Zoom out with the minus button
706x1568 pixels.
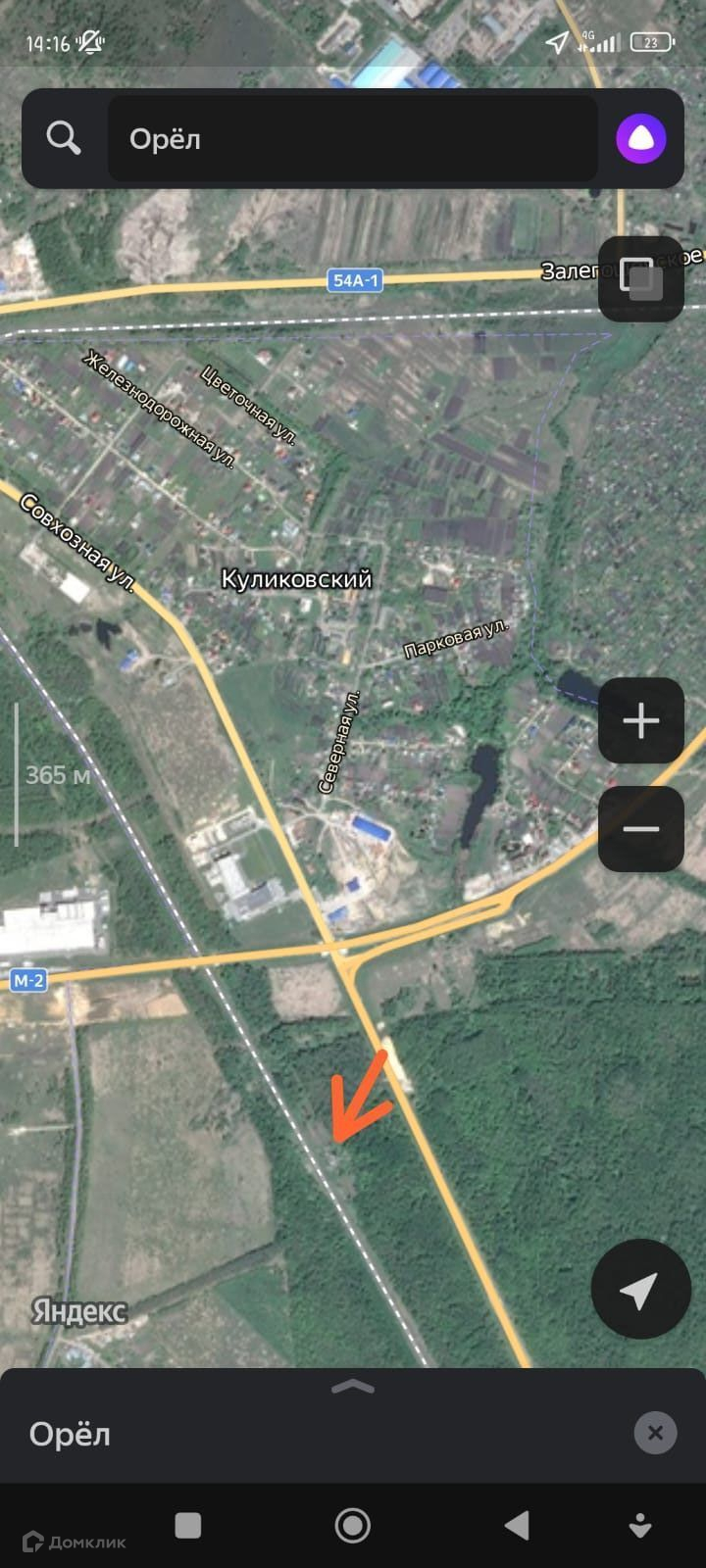coord(640,829)
